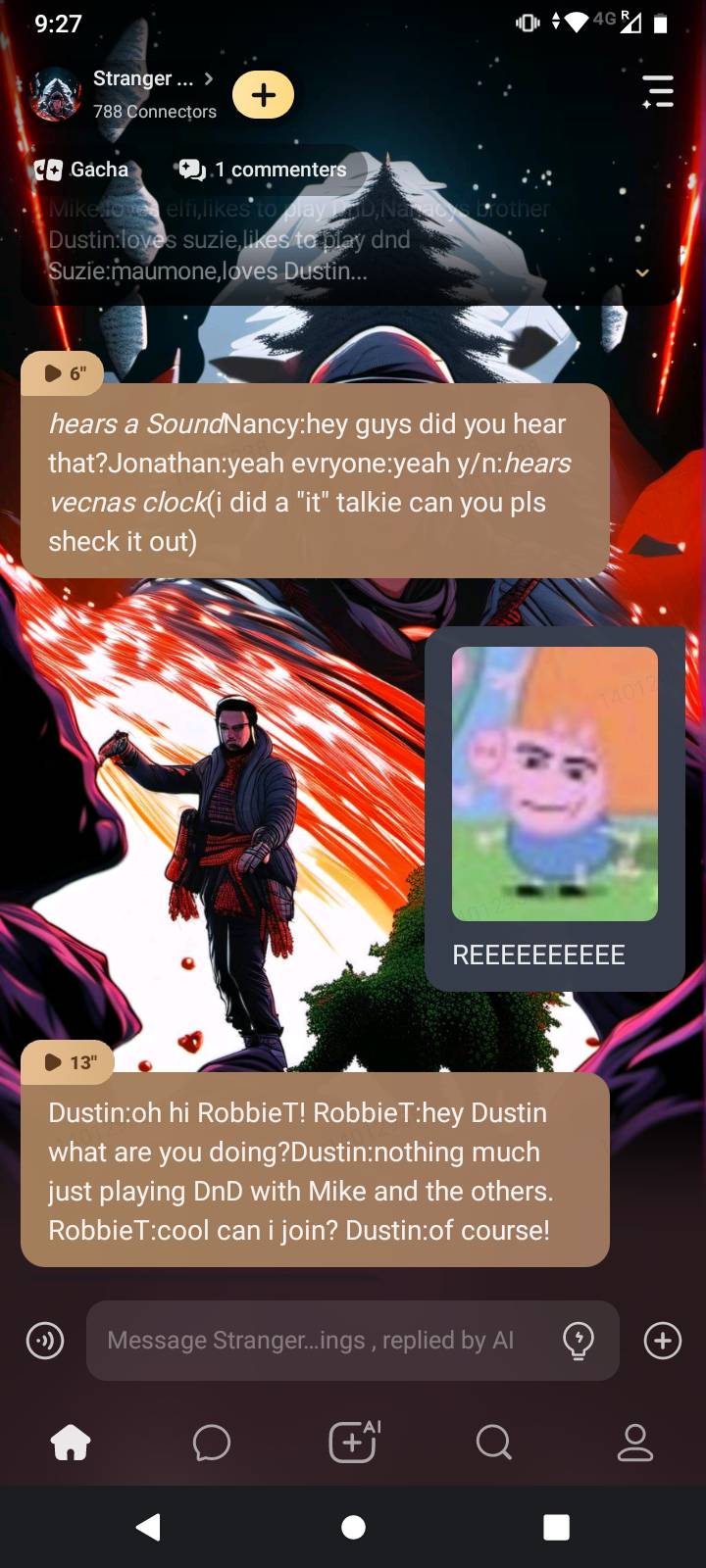Tap the voice input icon
Image resolution: width=706 pixels, height=1568 pixels.
[x=45, y=1340]
